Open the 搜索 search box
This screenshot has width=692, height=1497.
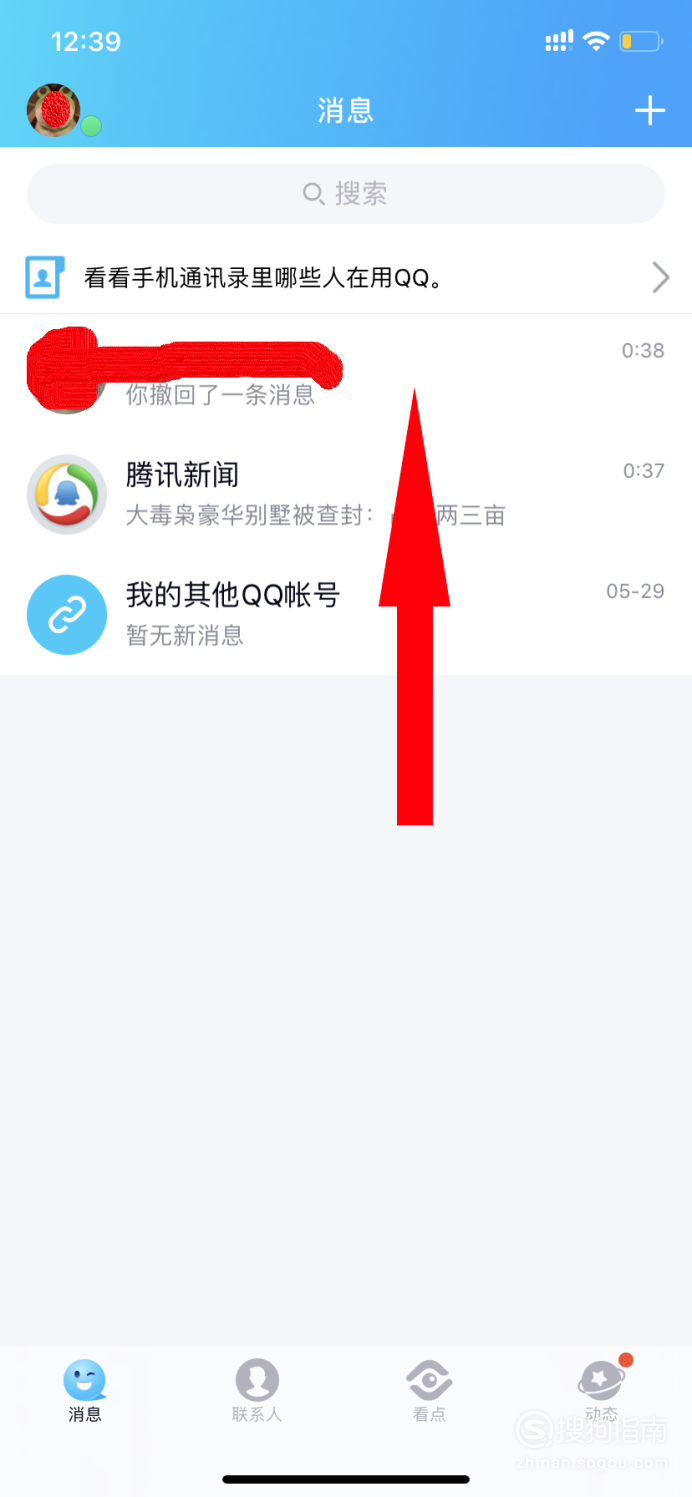click(346, 194)
